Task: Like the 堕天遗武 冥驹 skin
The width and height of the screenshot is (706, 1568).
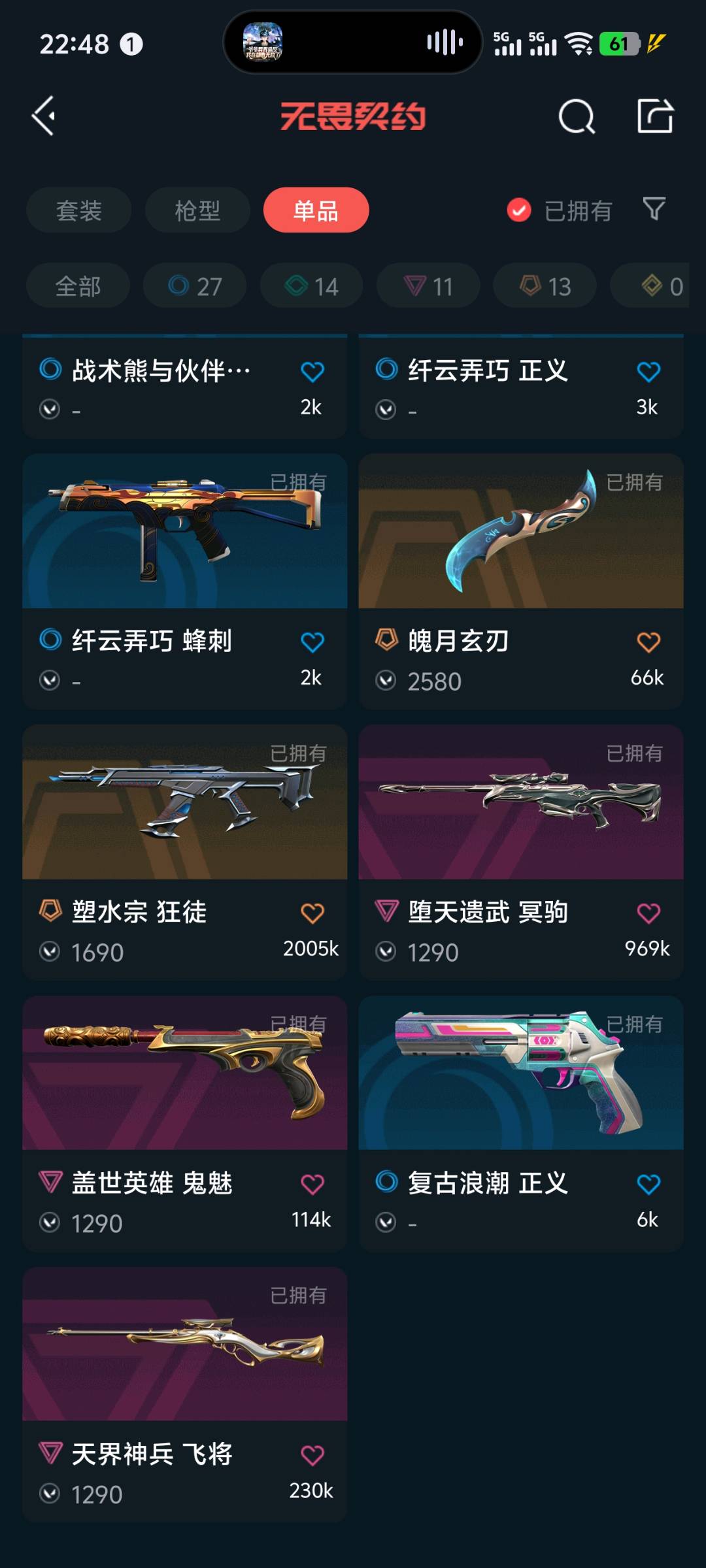Action: click(x=648, y=913)
